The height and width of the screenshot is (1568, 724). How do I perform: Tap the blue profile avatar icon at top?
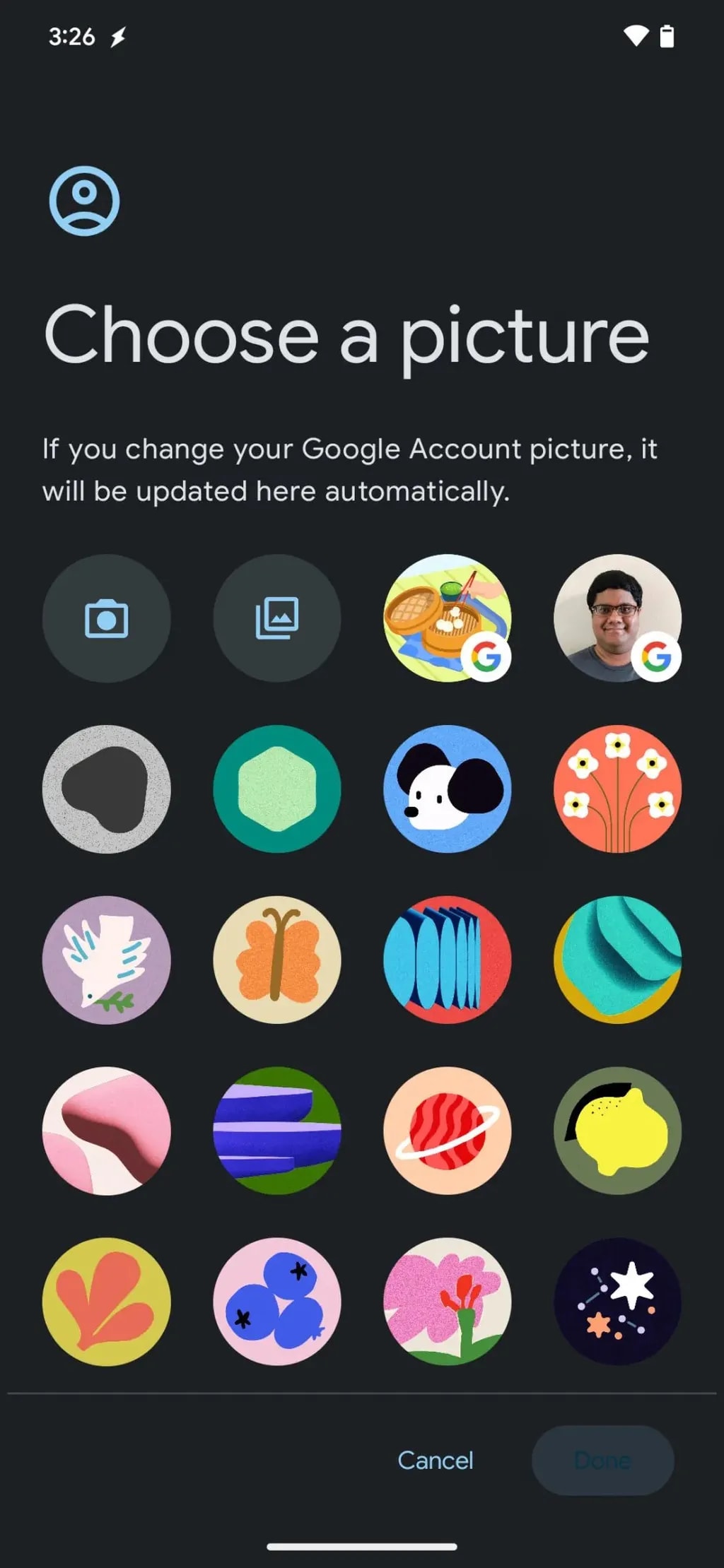83,200
